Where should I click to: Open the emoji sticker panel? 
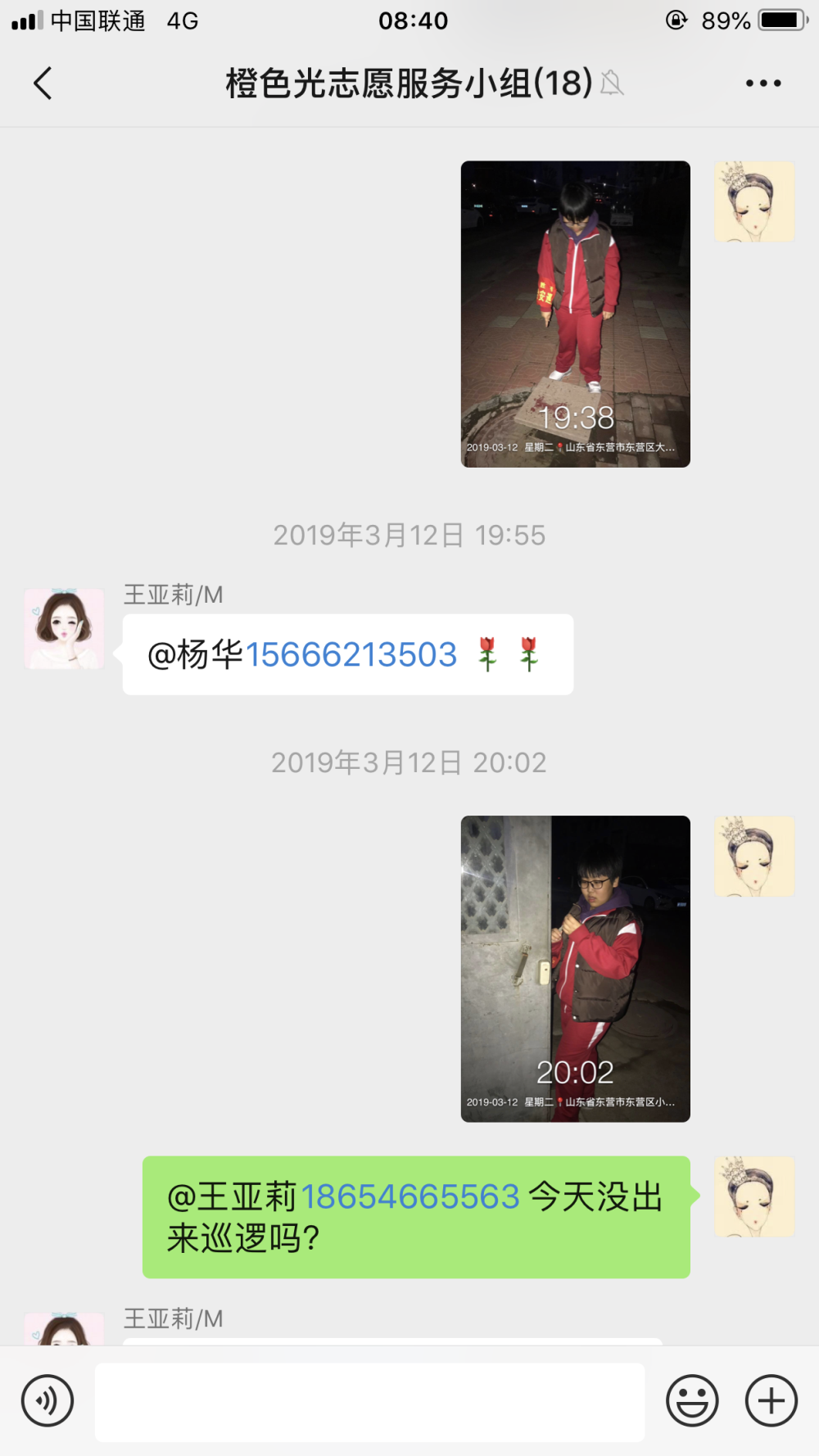tap(692, 1401)
